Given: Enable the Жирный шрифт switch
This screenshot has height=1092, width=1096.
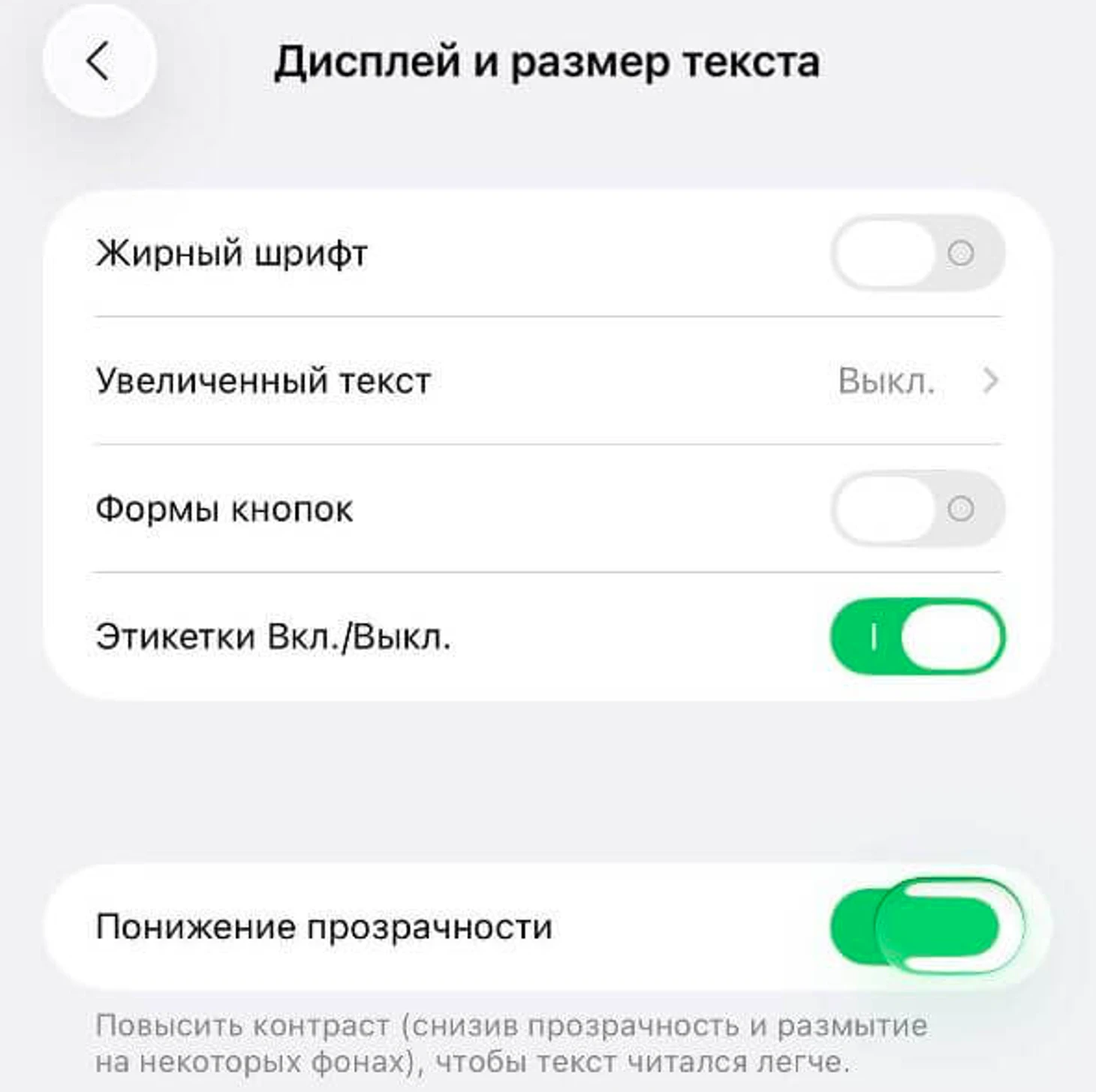Looking at the screenshot, I should tap(917, 253).
